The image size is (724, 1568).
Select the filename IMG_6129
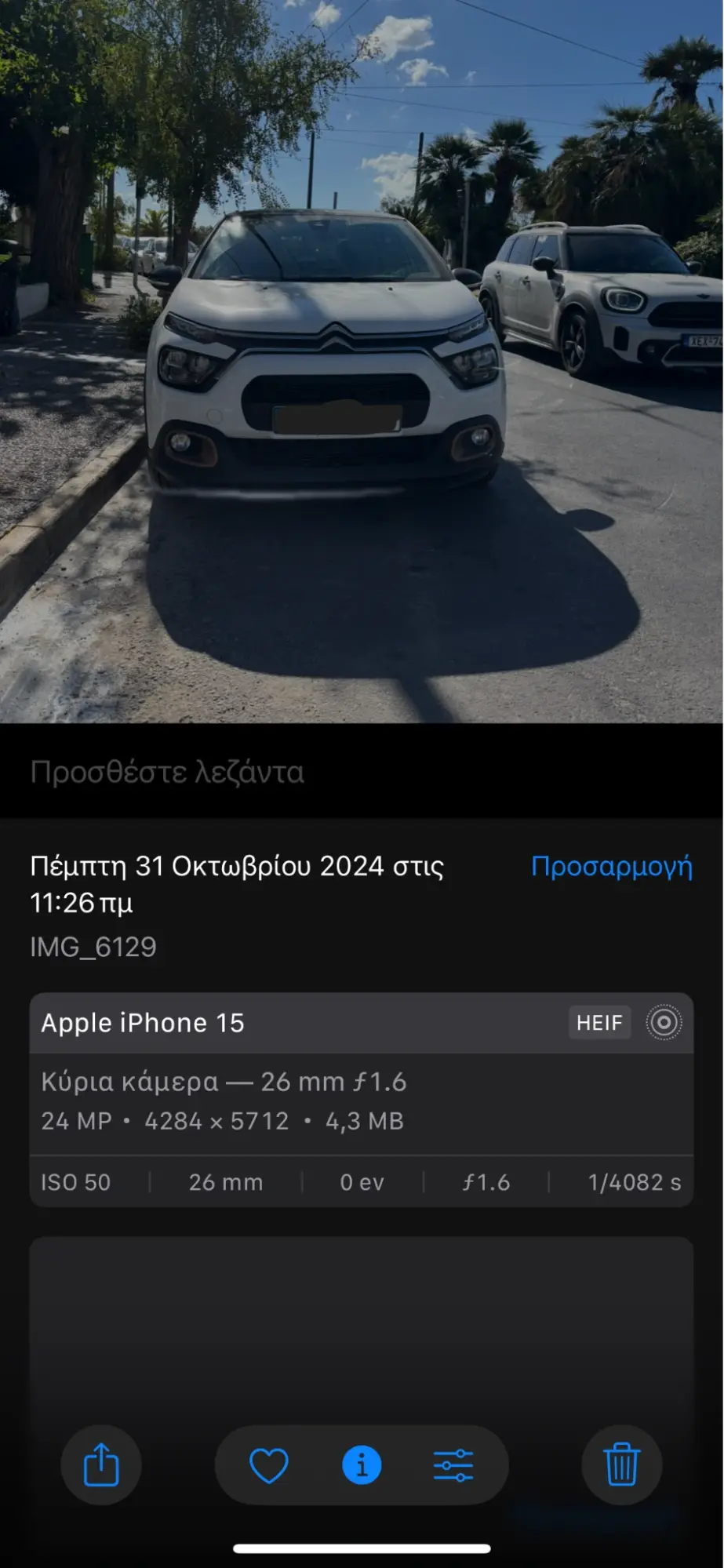tap(93, 947)
